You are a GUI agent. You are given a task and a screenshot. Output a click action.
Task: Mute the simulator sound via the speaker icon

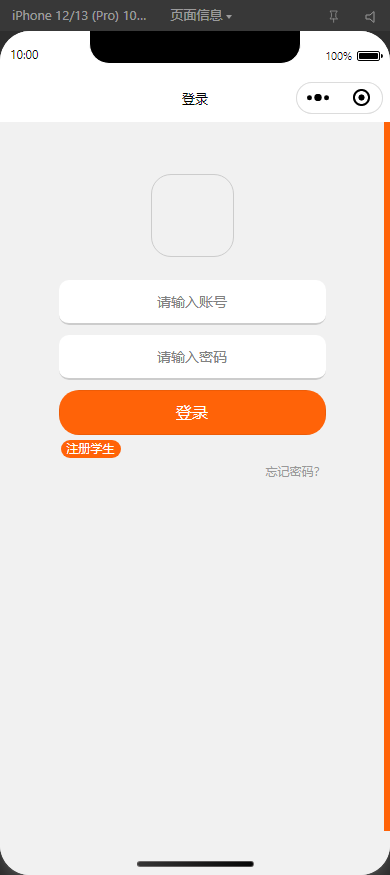pyautogui.click(x=370, y=16)
